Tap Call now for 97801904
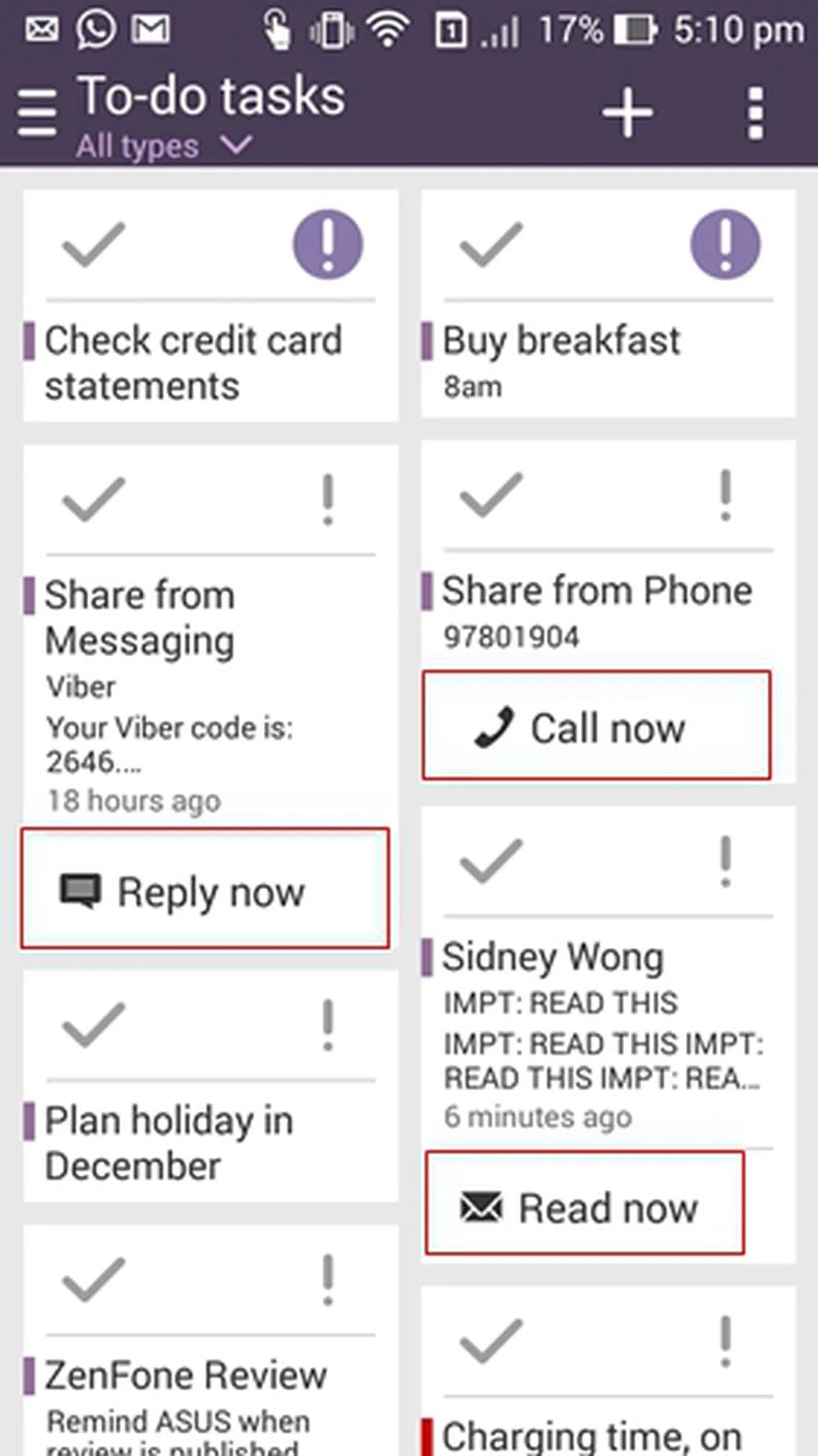The height and width of the screenshot is (1456, 818). click(x=596, y=726)
